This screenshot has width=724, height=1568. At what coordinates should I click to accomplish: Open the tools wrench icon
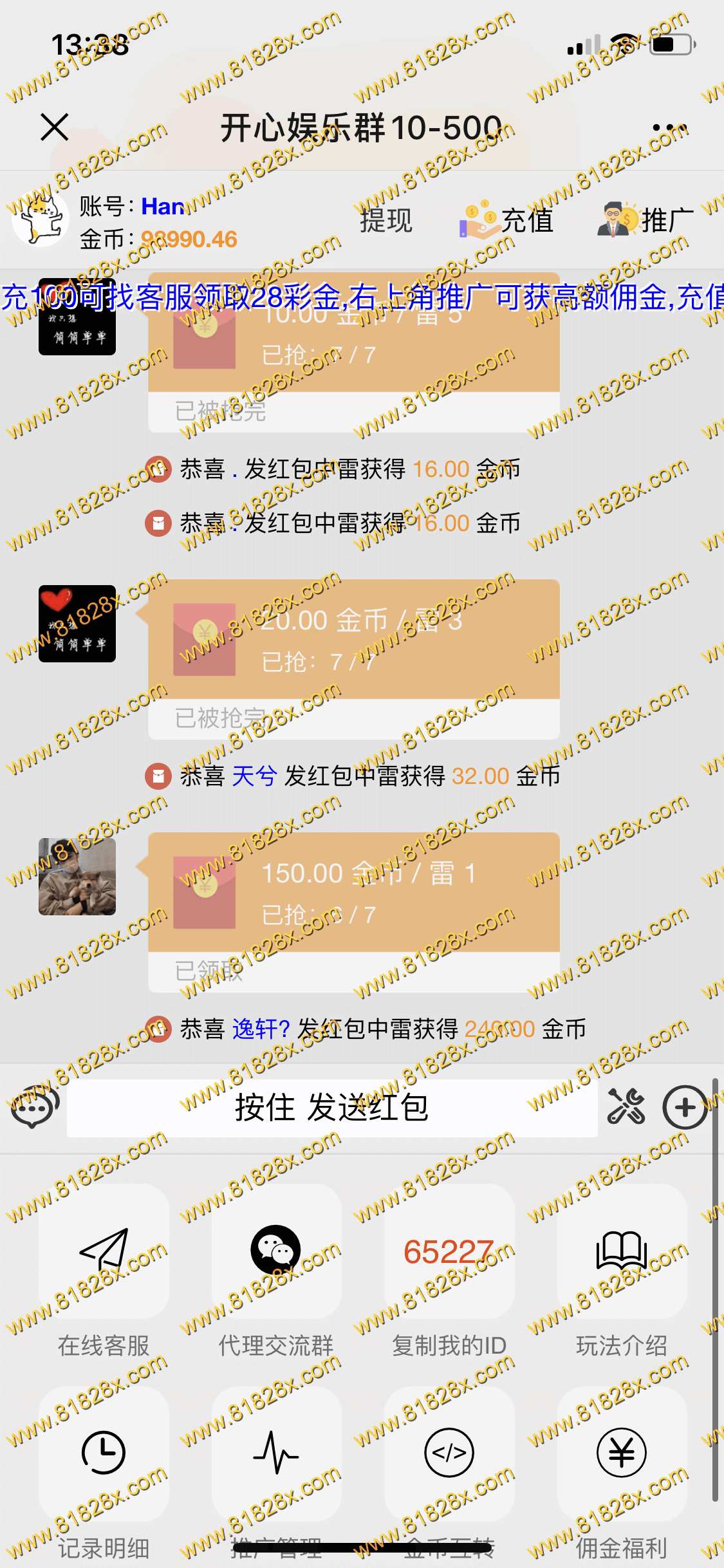[626, 1106]
